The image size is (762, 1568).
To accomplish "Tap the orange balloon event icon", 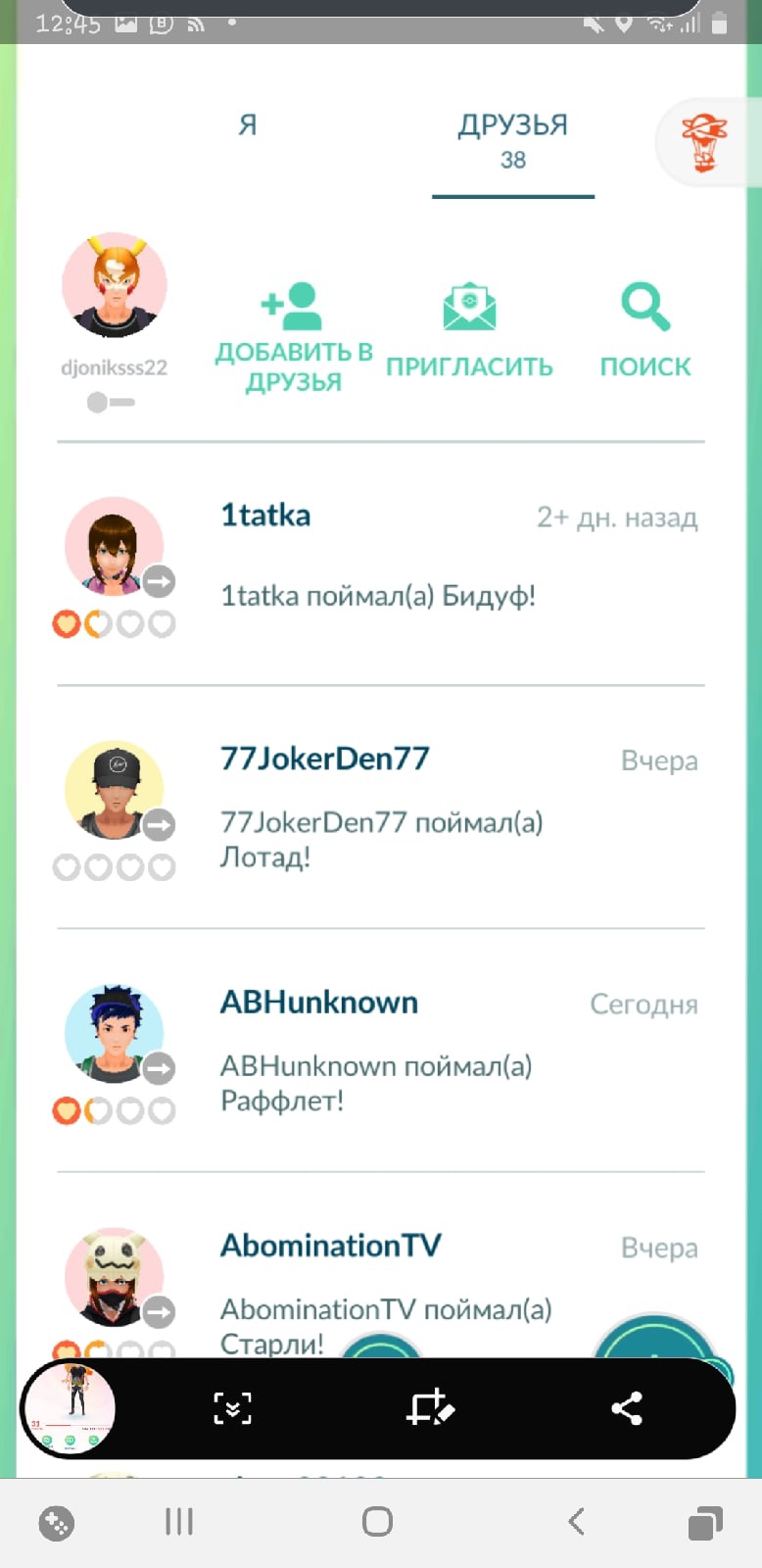I will 707,142.
